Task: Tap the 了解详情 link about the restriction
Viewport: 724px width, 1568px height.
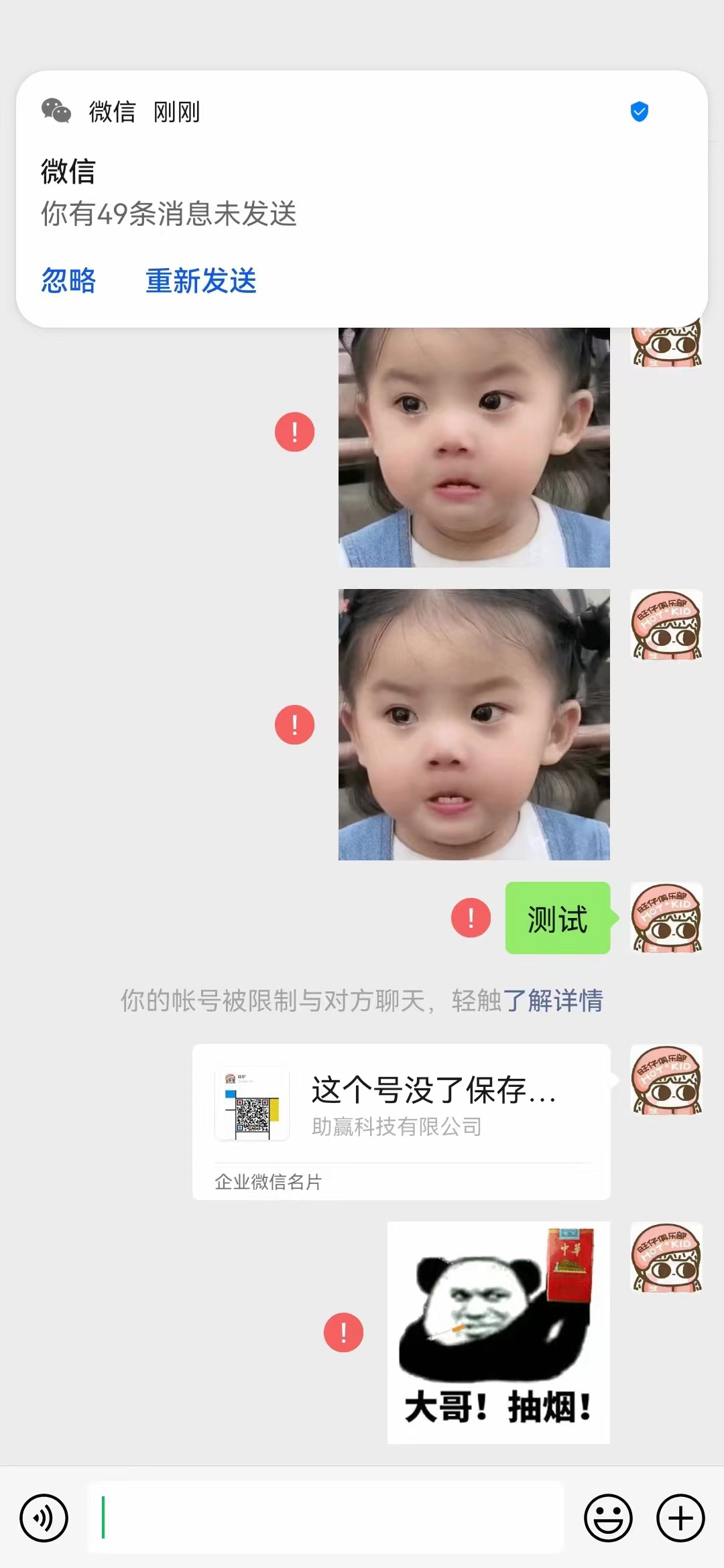Action: tap(553, 1001)
